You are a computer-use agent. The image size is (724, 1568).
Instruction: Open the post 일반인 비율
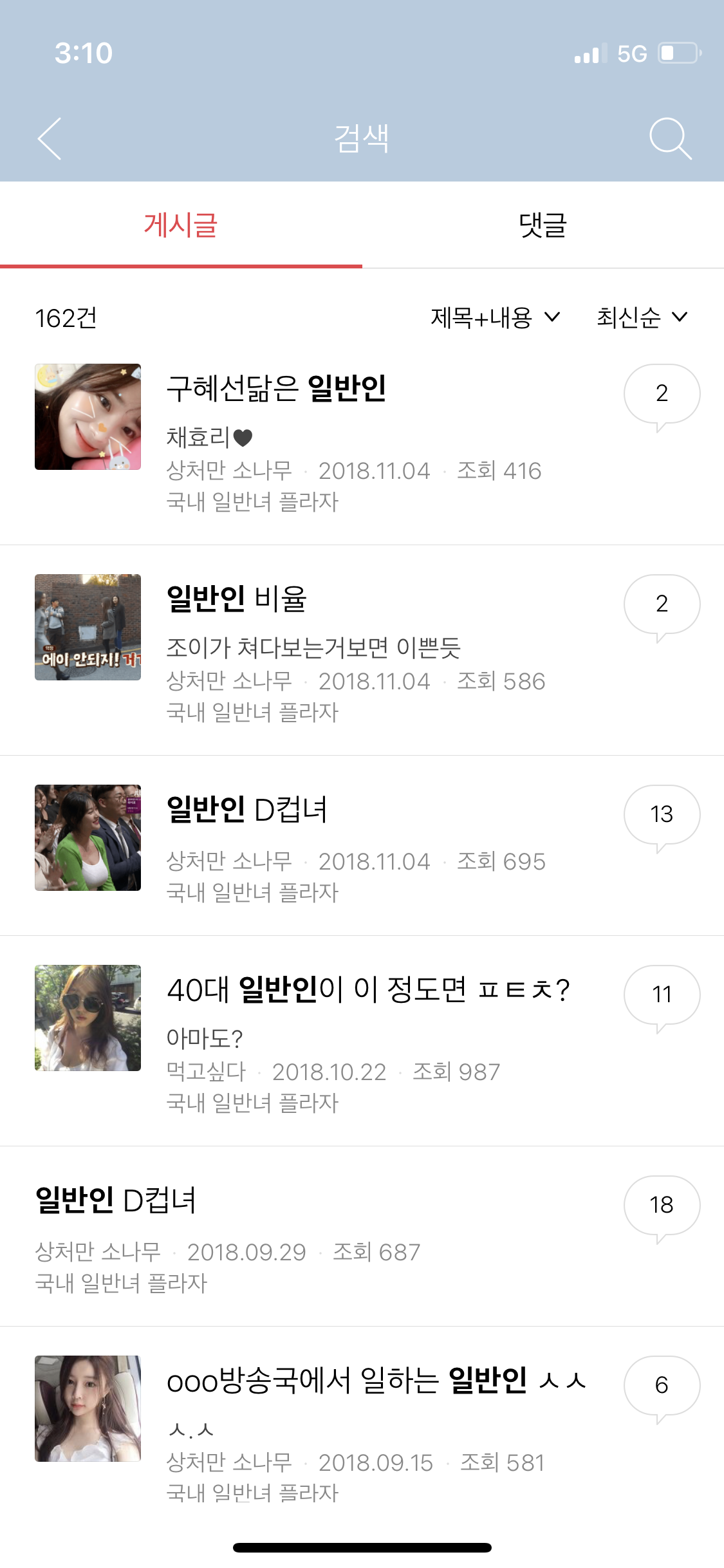pyautogui.click(x=237, y=599)
